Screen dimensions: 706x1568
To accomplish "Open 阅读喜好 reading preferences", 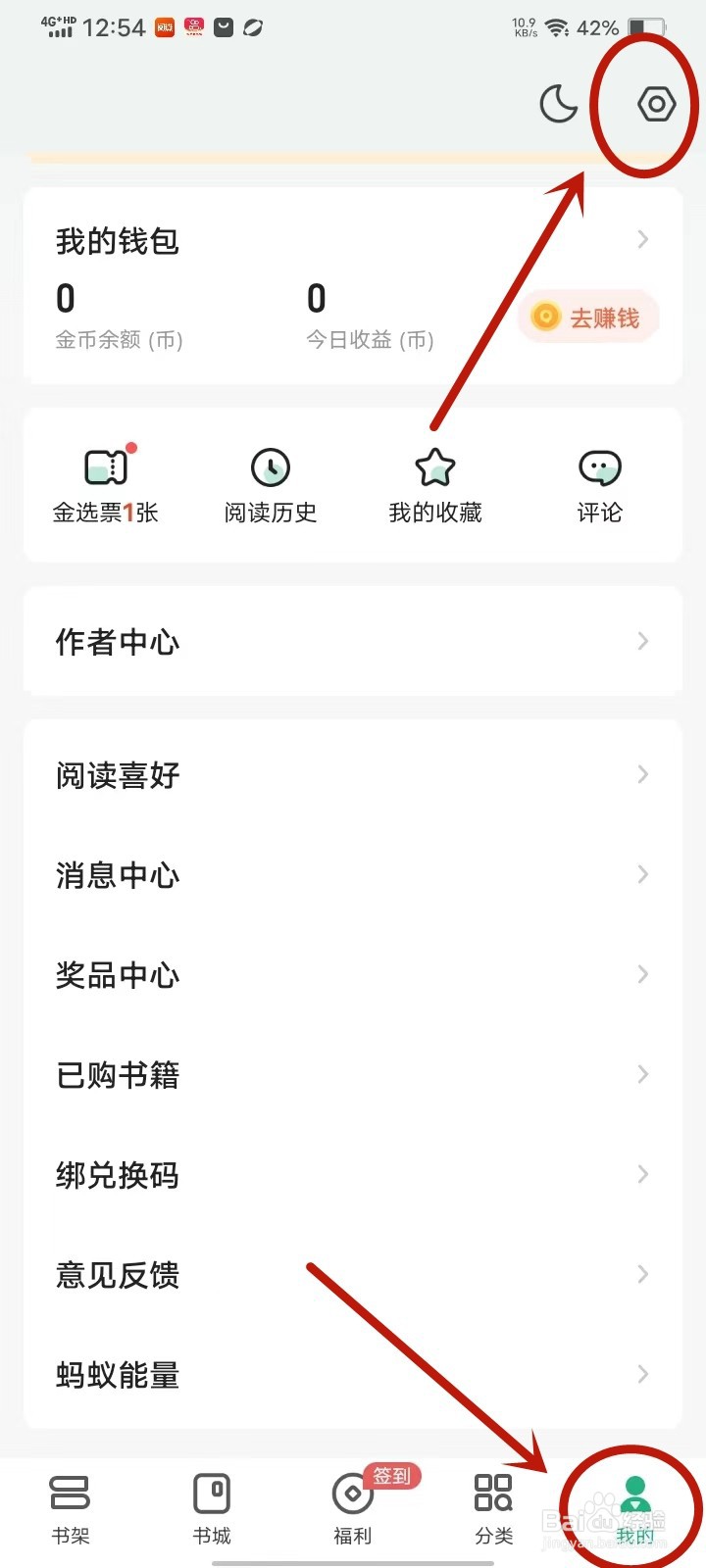I will (353, 774).
